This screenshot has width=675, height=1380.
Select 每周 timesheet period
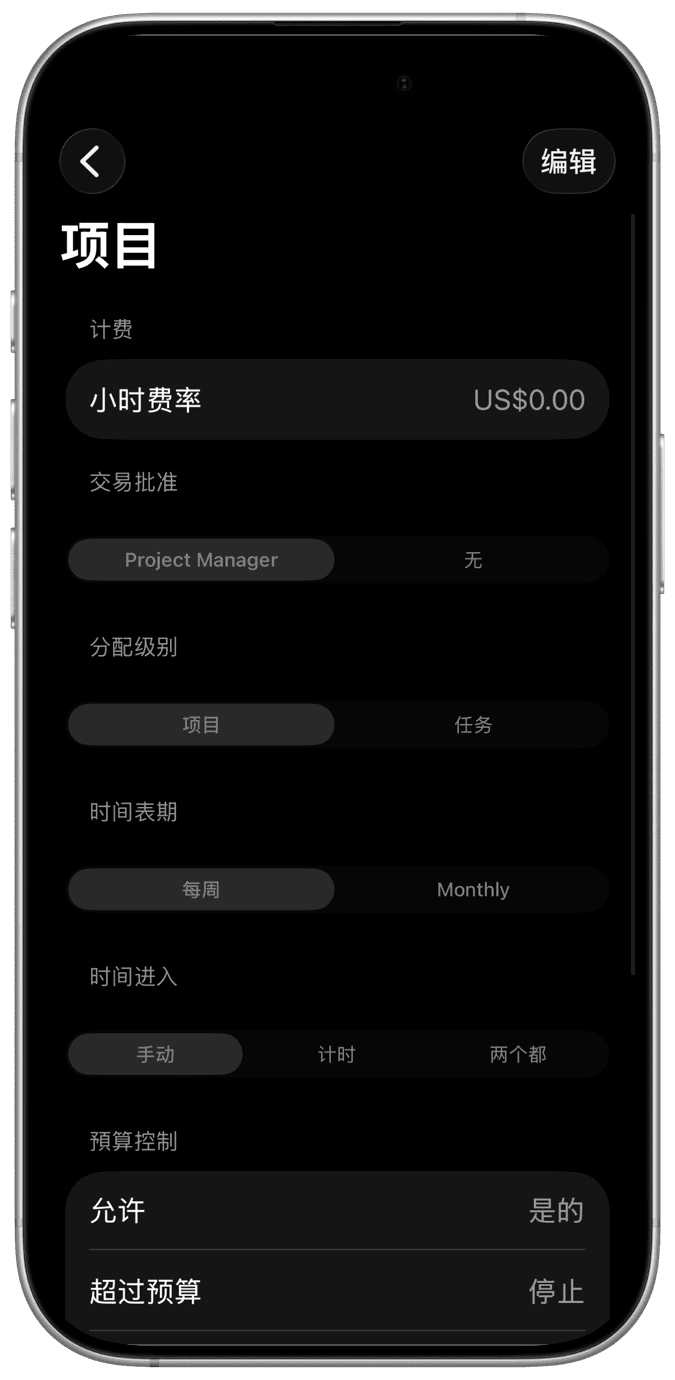click(201, 889)
